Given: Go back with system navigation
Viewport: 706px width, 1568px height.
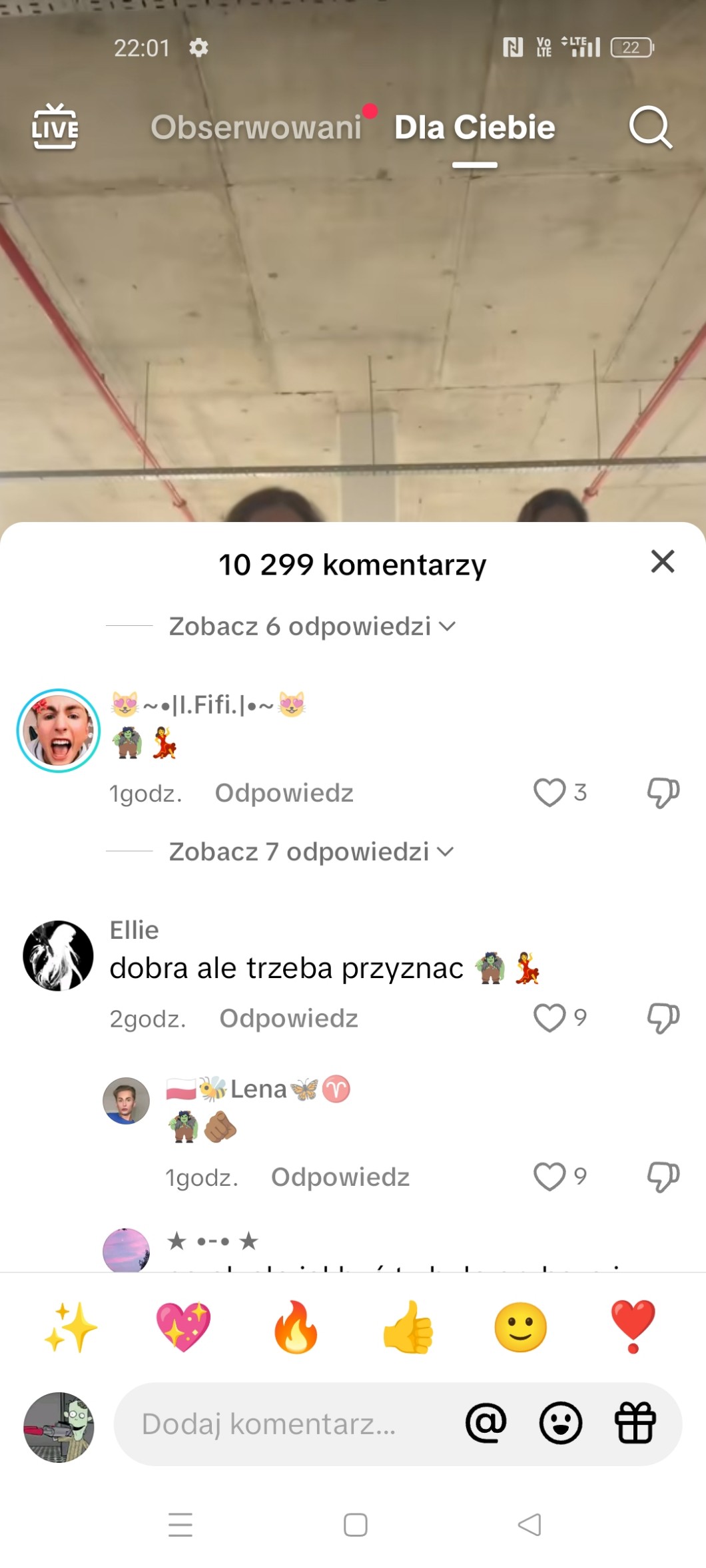Looking at the screenshot, I should click(529, 1525).
